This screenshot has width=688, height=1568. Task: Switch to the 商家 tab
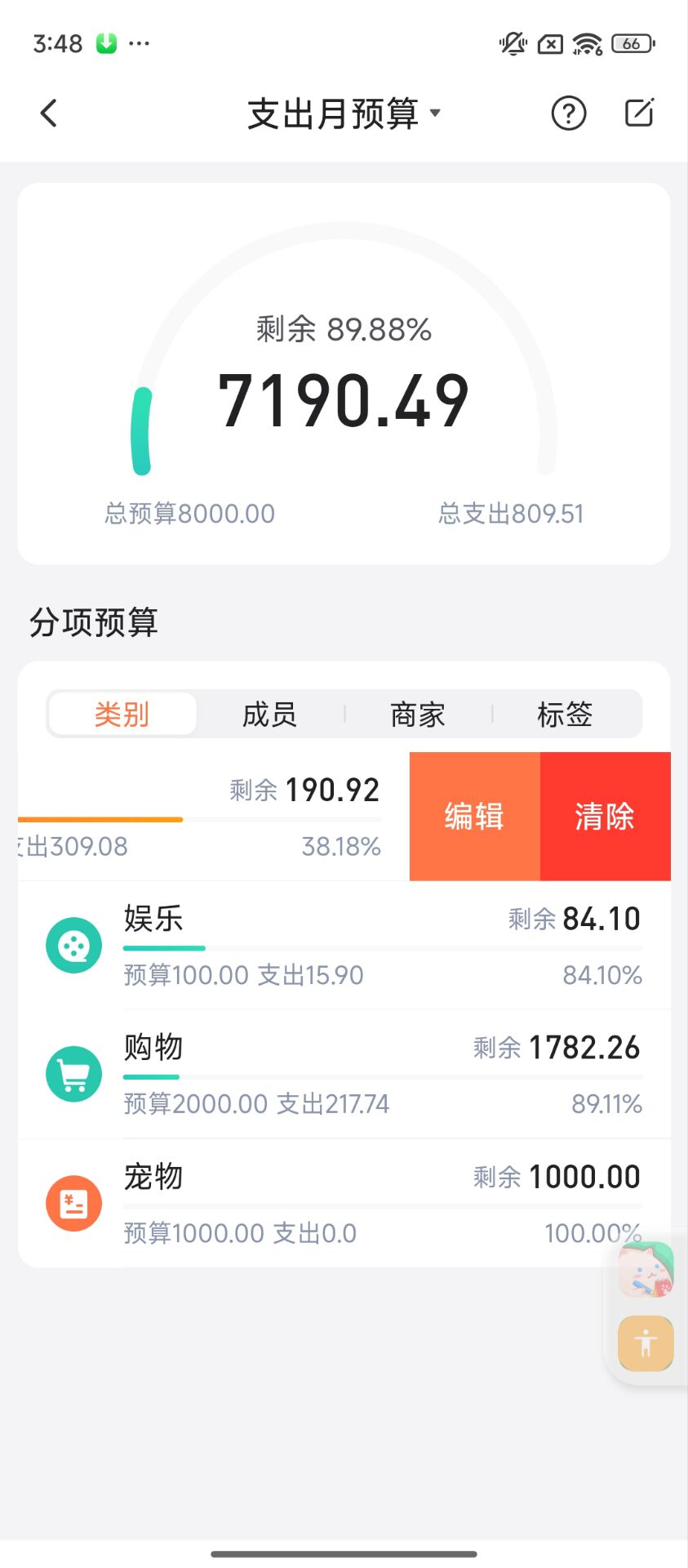click(418, 713)
